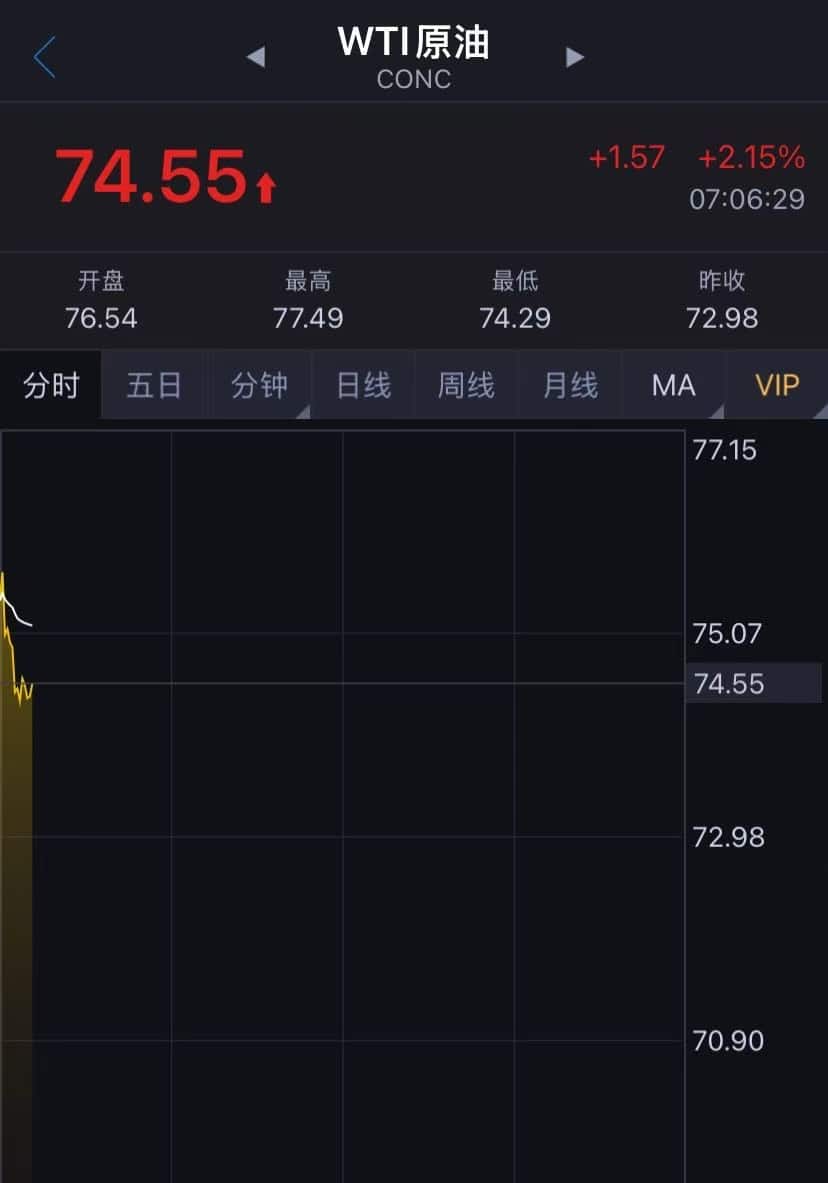Click the percentage change +2.15%

coord(751,157)
